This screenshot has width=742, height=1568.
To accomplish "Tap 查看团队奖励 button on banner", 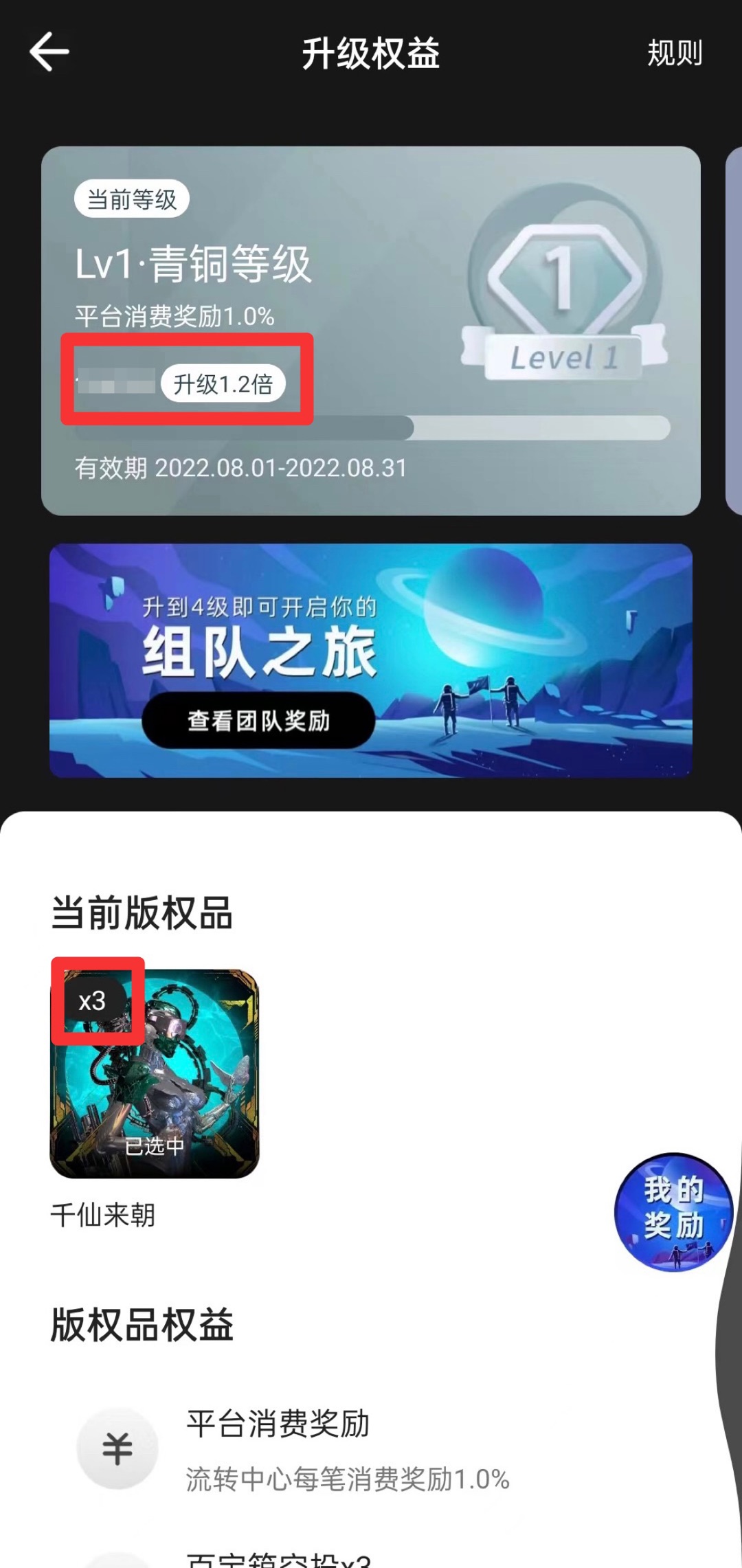I will pos(258,720).
